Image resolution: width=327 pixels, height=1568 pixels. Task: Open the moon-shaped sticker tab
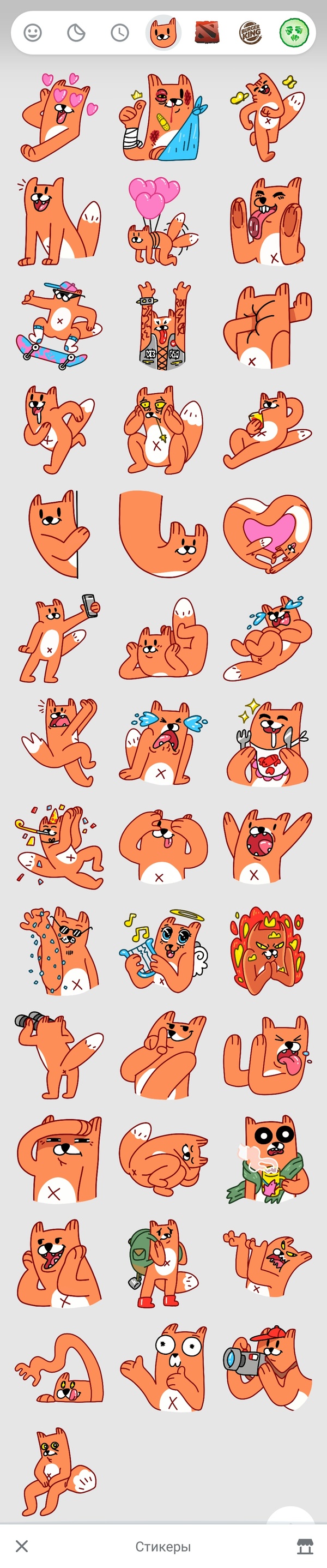[x=76, y=32]
